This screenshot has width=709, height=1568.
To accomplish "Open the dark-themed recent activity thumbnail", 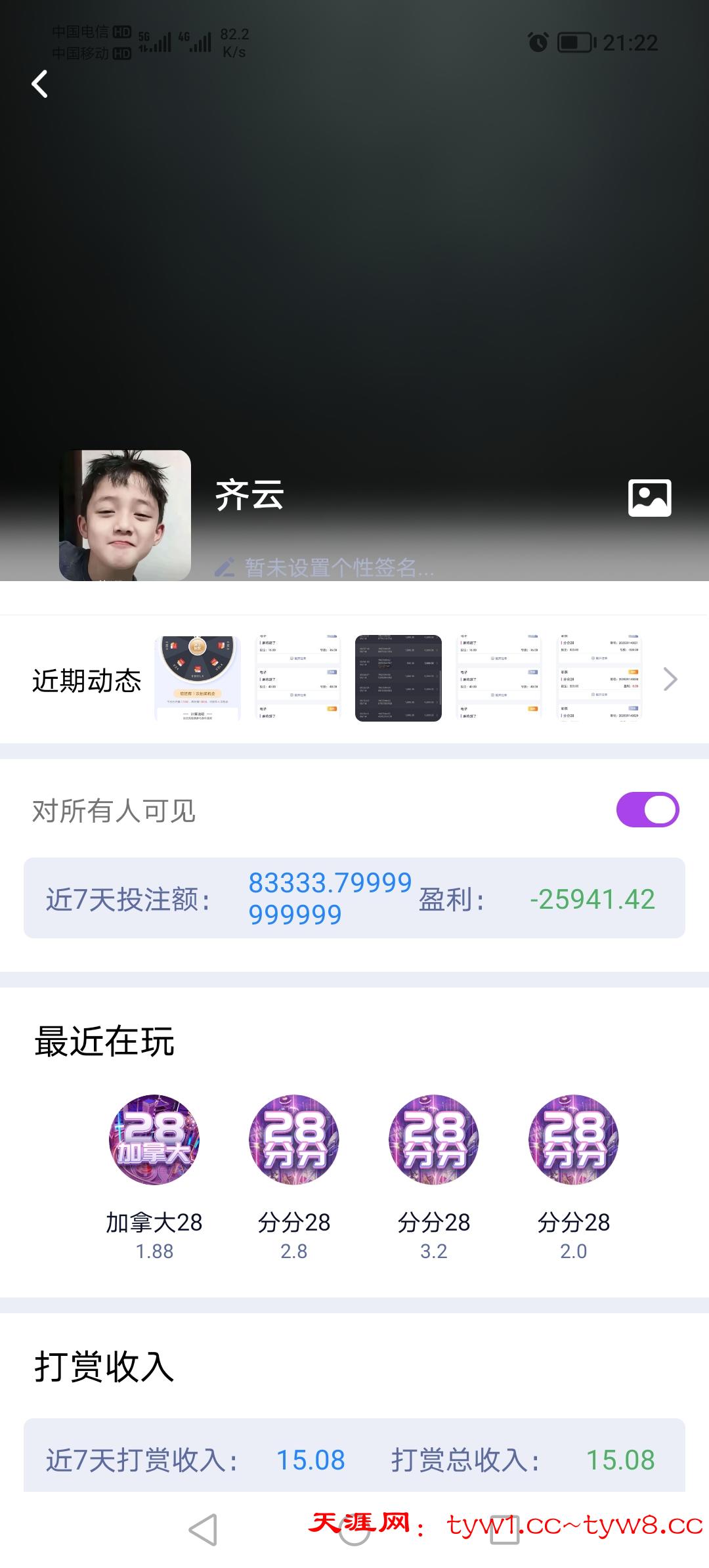I will (398, 678).
